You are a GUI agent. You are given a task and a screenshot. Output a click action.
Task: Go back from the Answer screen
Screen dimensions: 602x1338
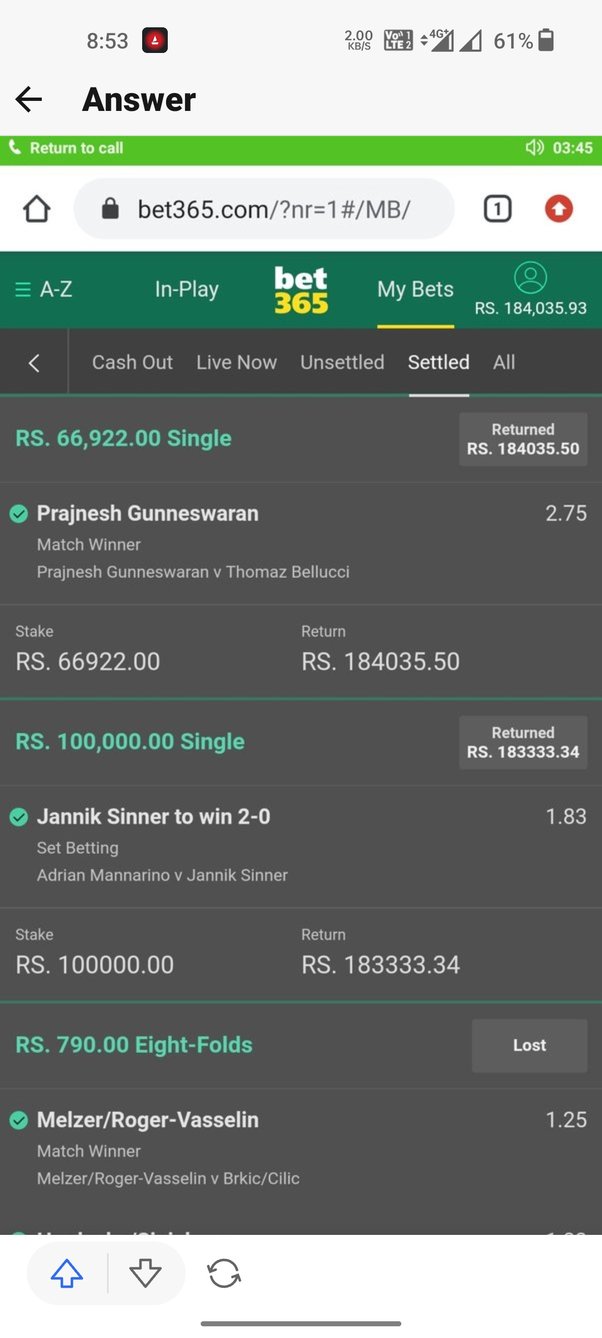tap(29, 99)
